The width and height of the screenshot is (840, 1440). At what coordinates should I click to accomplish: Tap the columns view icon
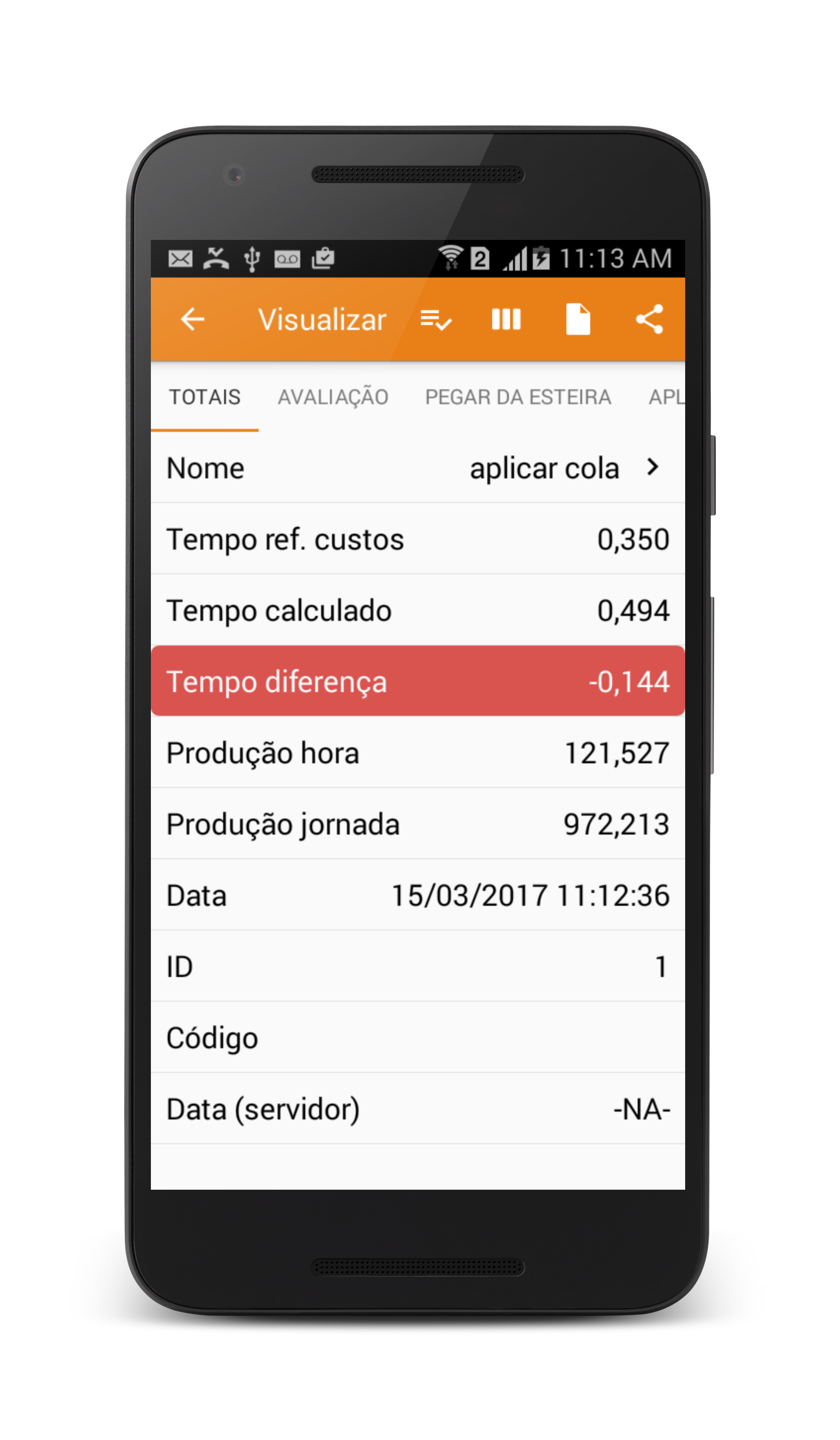coord(506,319)
